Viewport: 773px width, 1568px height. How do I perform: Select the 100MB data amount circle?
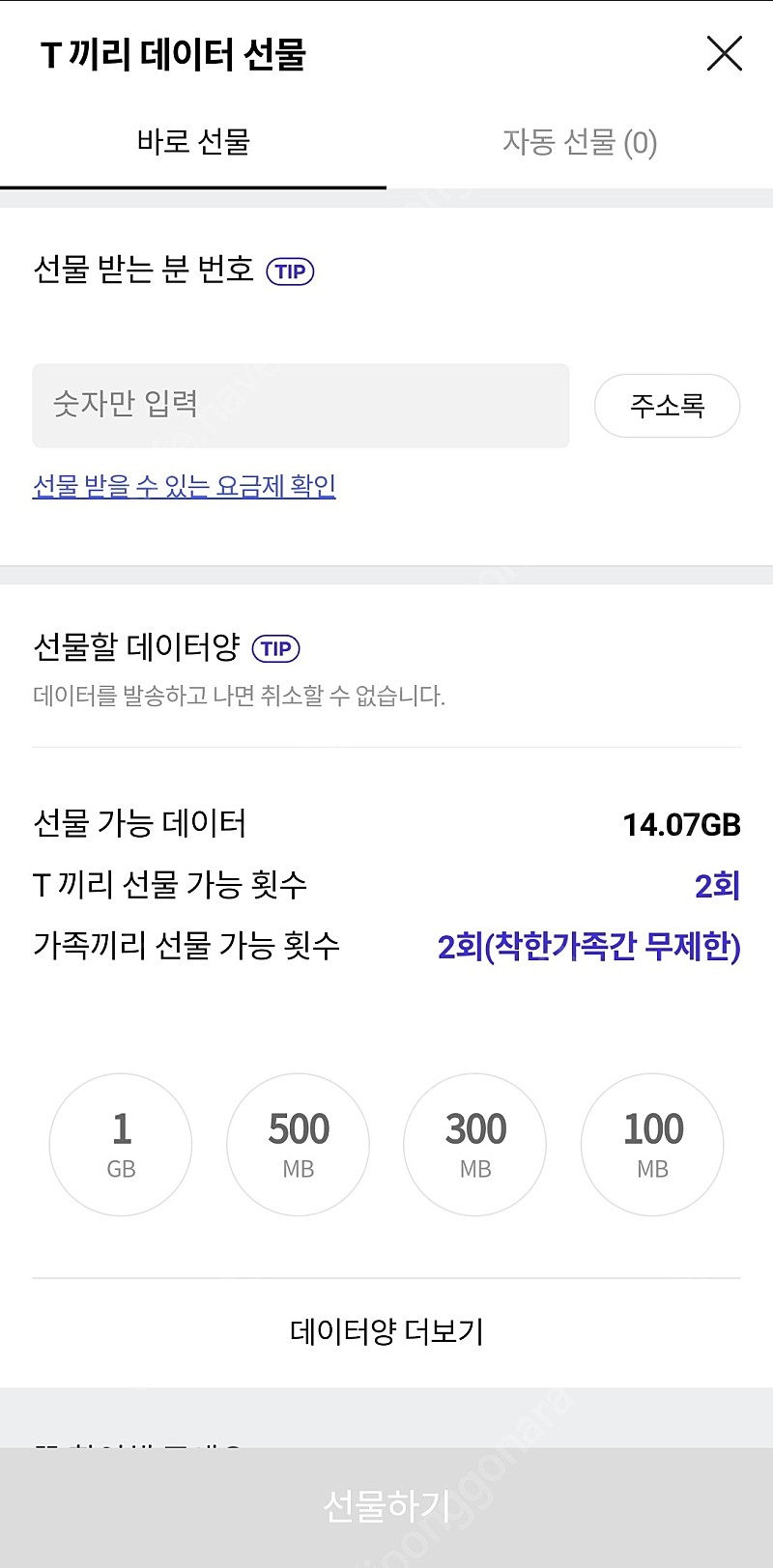[652, 1144]
